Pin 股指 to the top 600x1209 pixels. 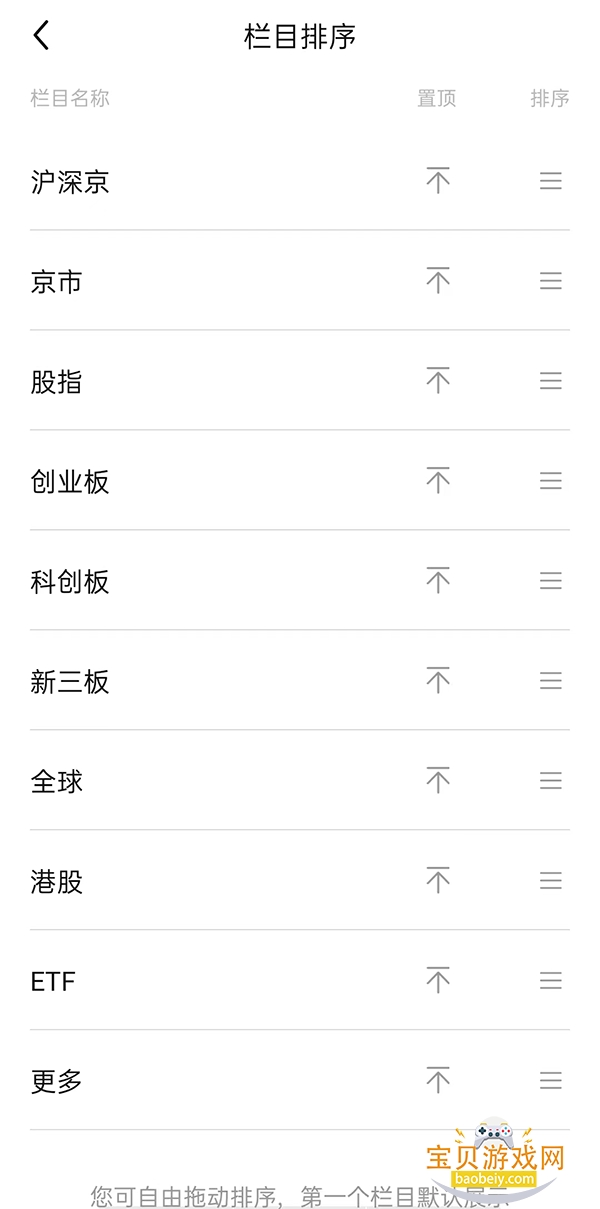(x=438, y=381)
